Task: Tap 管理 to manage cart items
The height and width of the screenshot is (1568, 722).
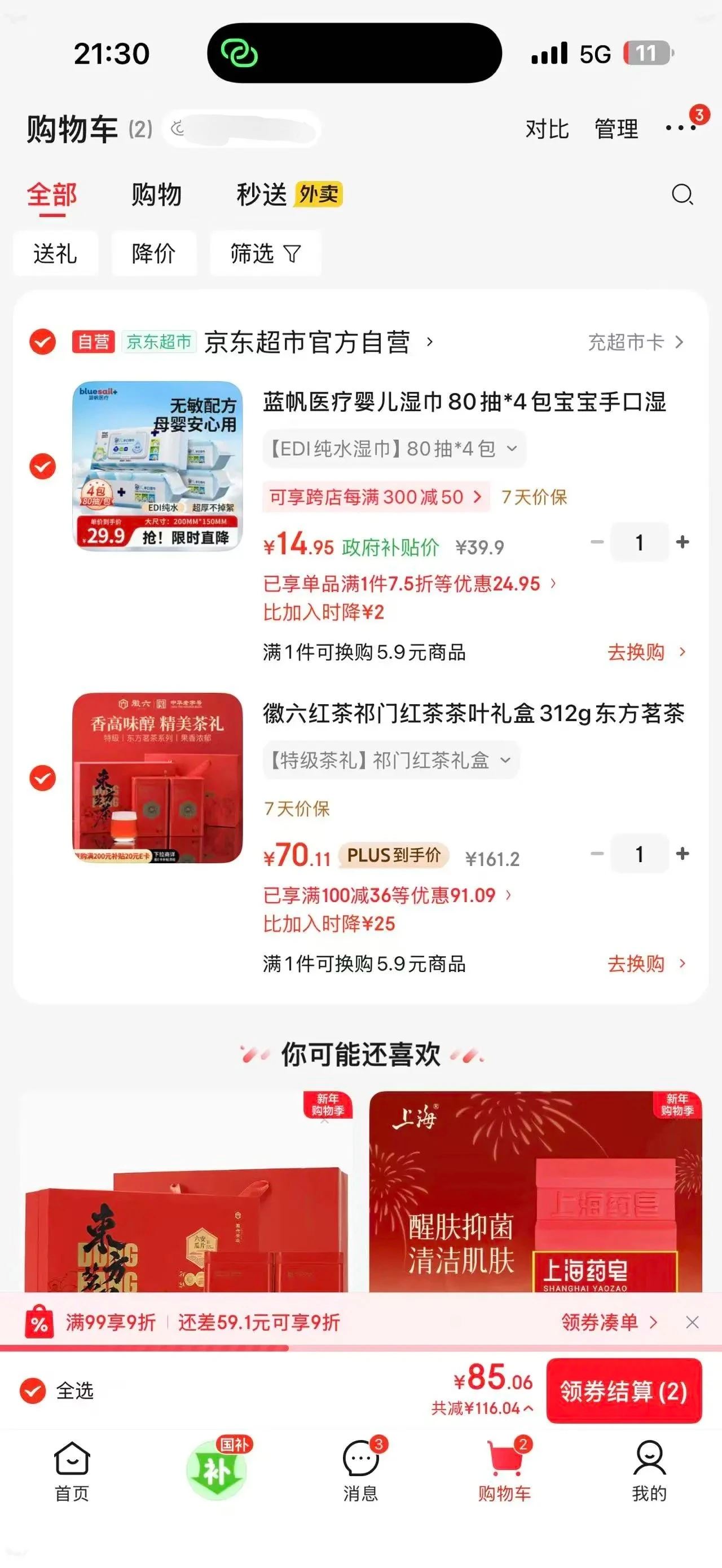Action: pos(616,129)
